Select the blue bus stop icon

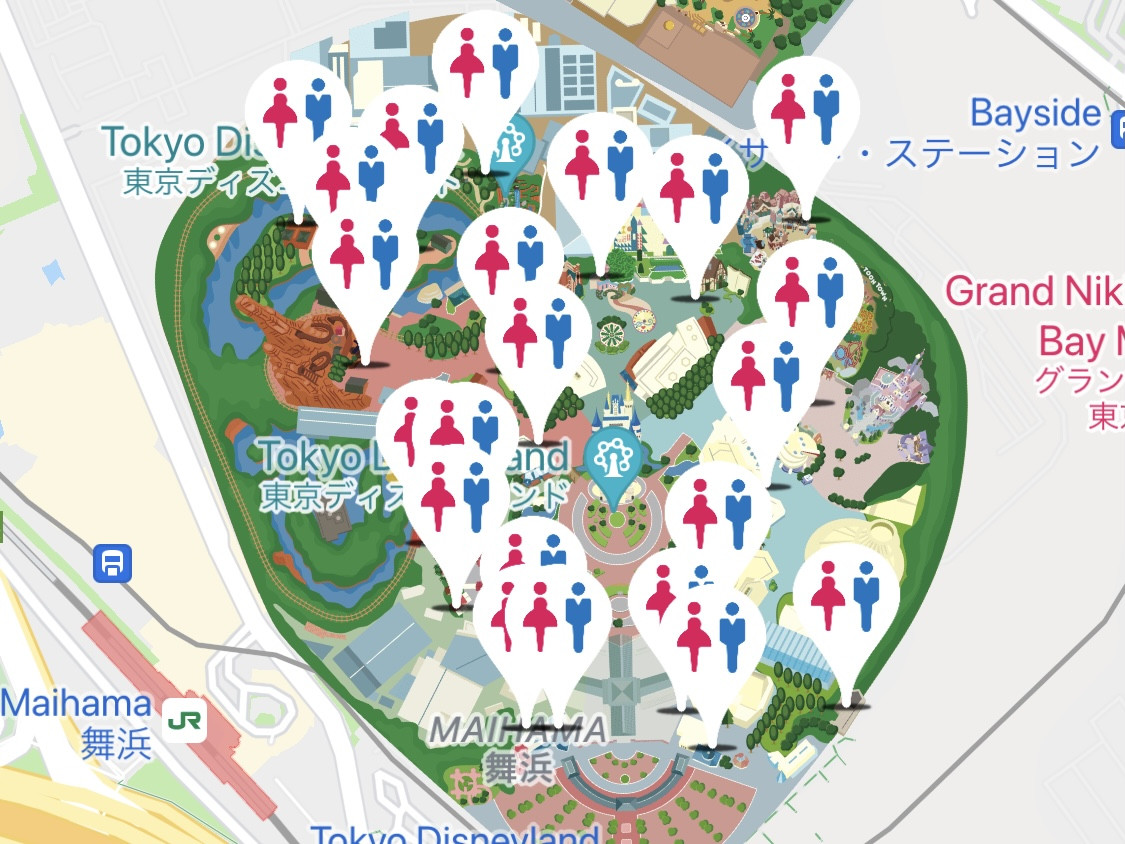coord(113,563)
